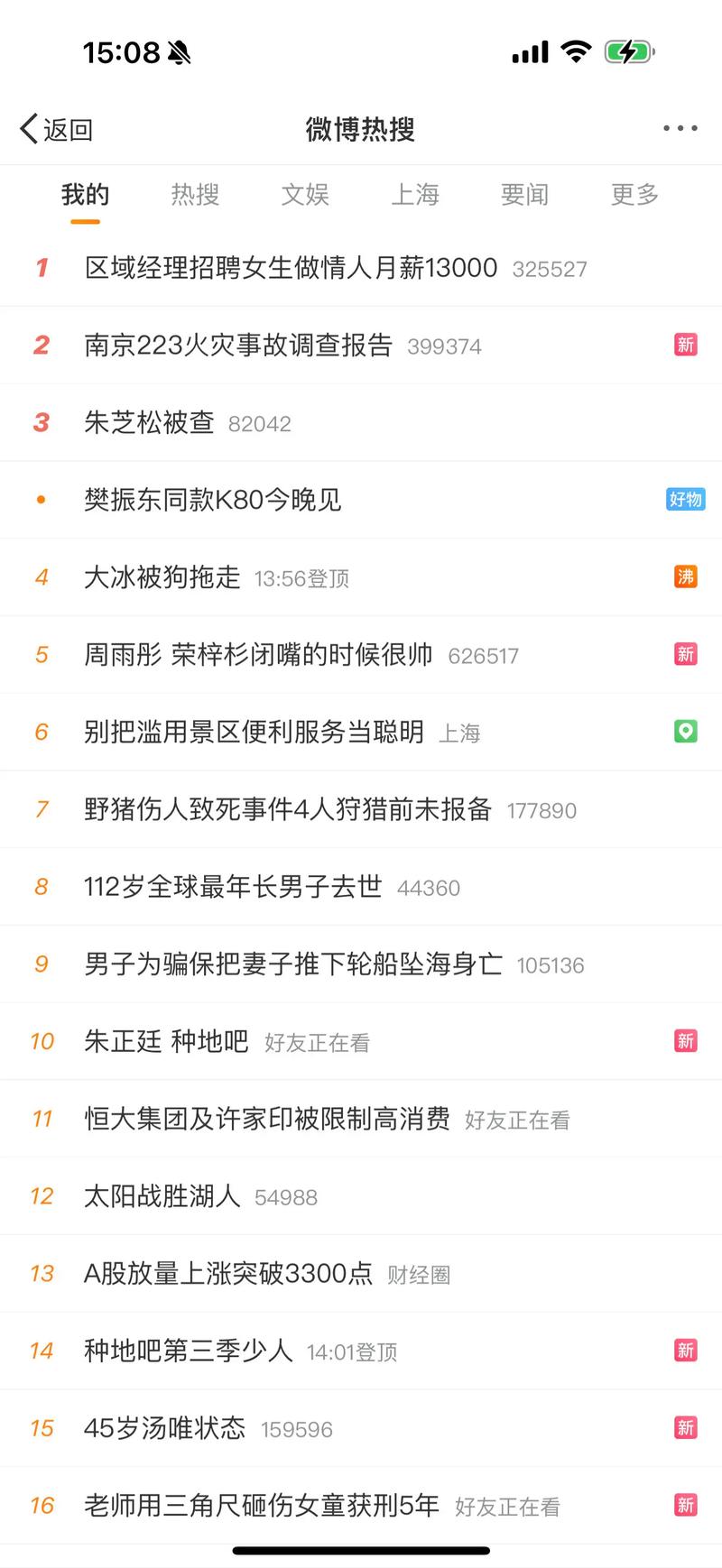Expand the 更多 tab for more categories

tap(633, 195)
